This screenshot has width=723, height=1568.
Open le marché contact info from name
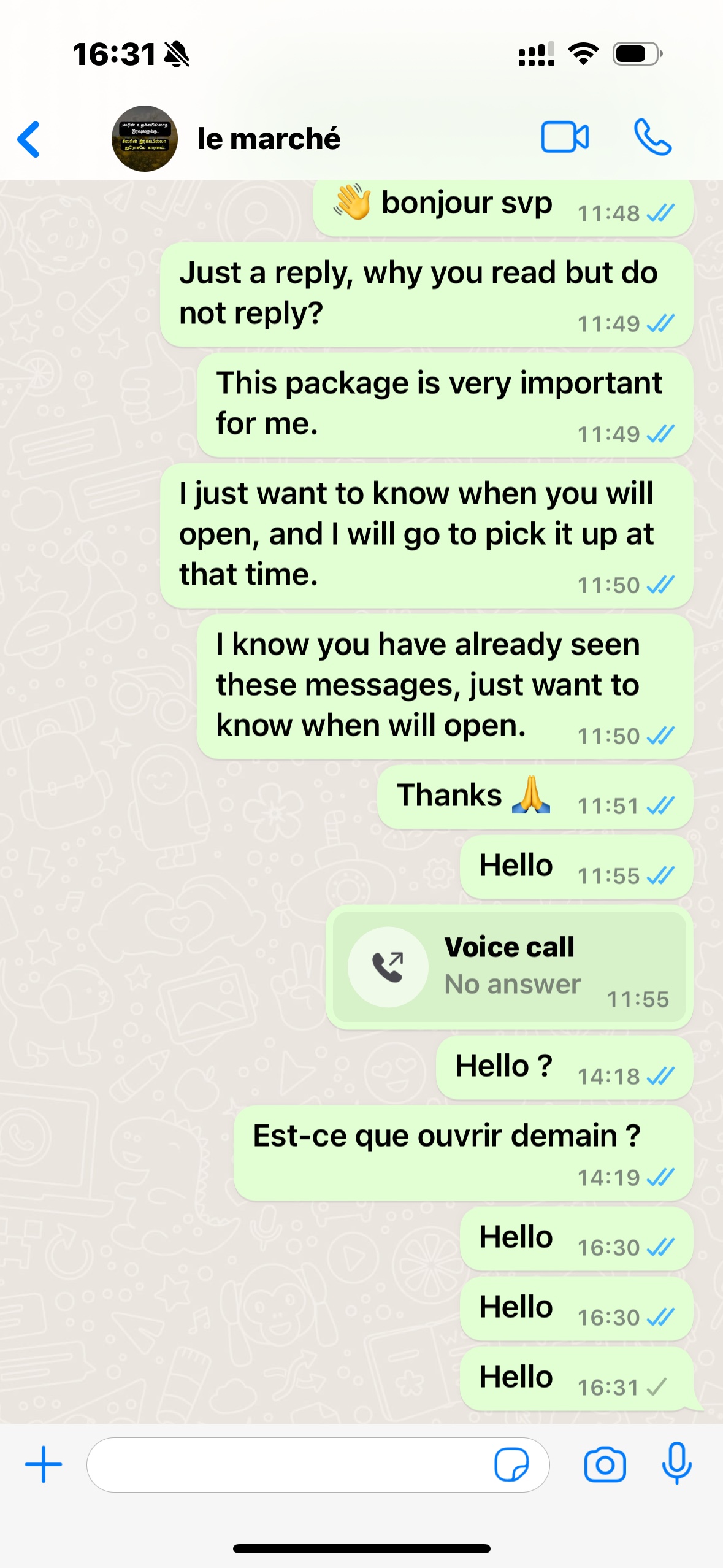tap(269, 139)
